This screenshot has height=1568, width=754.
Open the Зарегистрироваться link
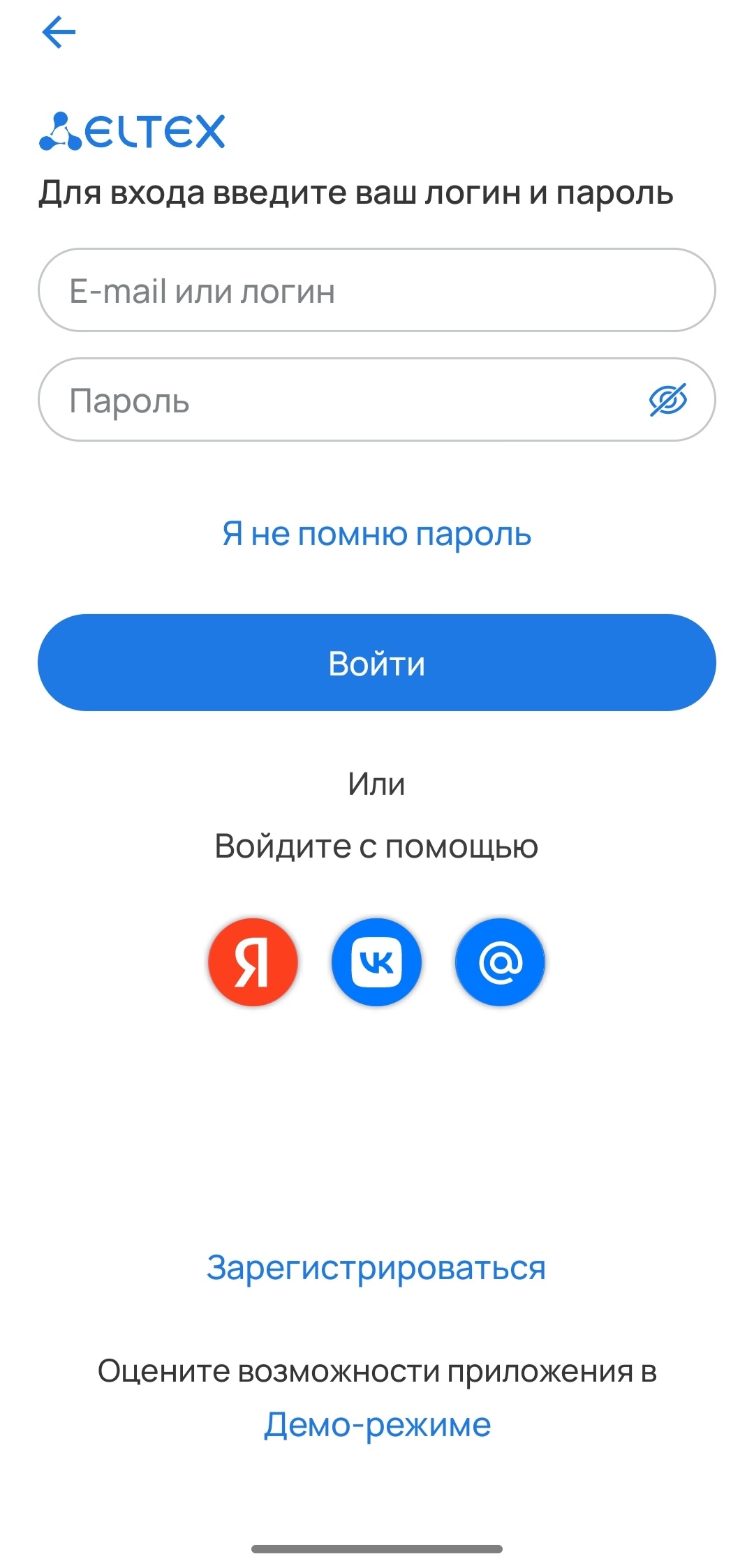pyautogui.click(x=376, y=1268)
